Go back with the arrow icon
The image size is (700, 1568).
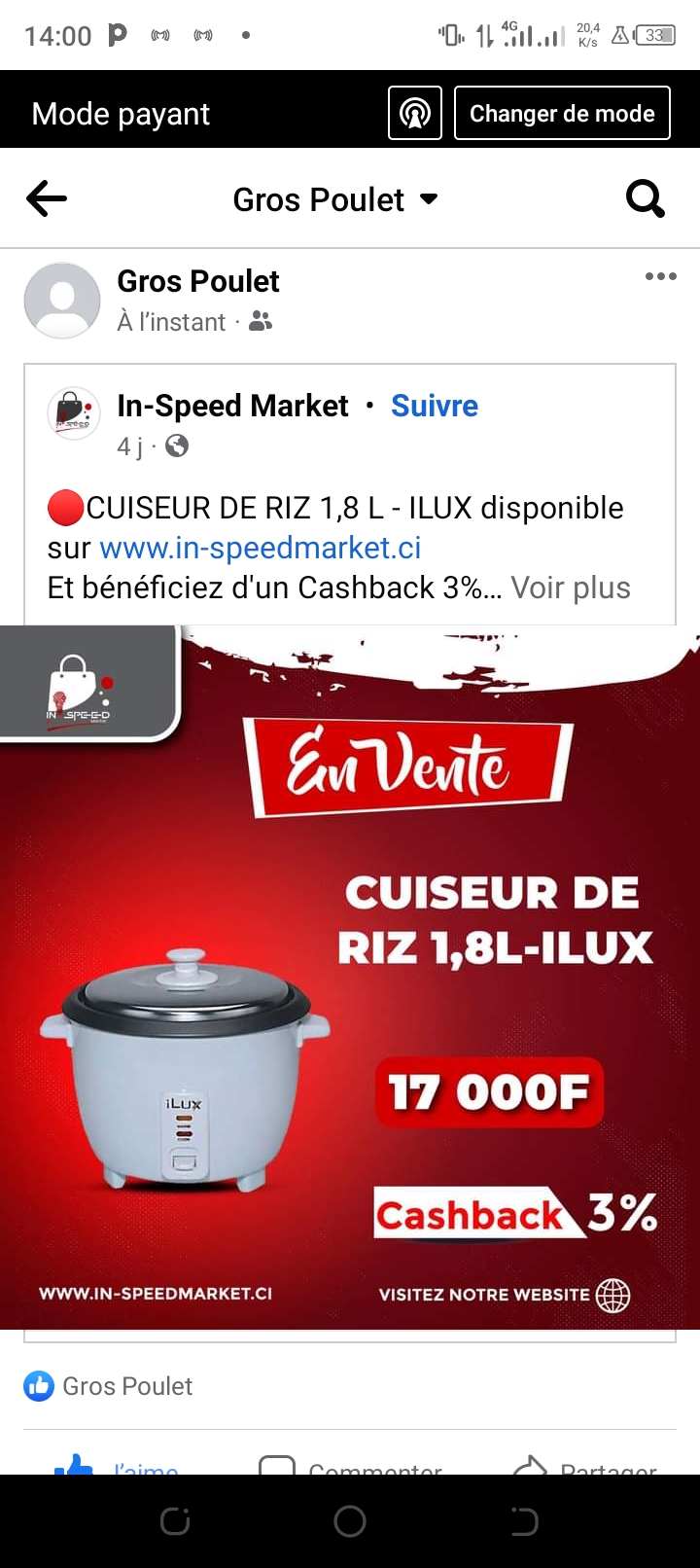point(47,199)
